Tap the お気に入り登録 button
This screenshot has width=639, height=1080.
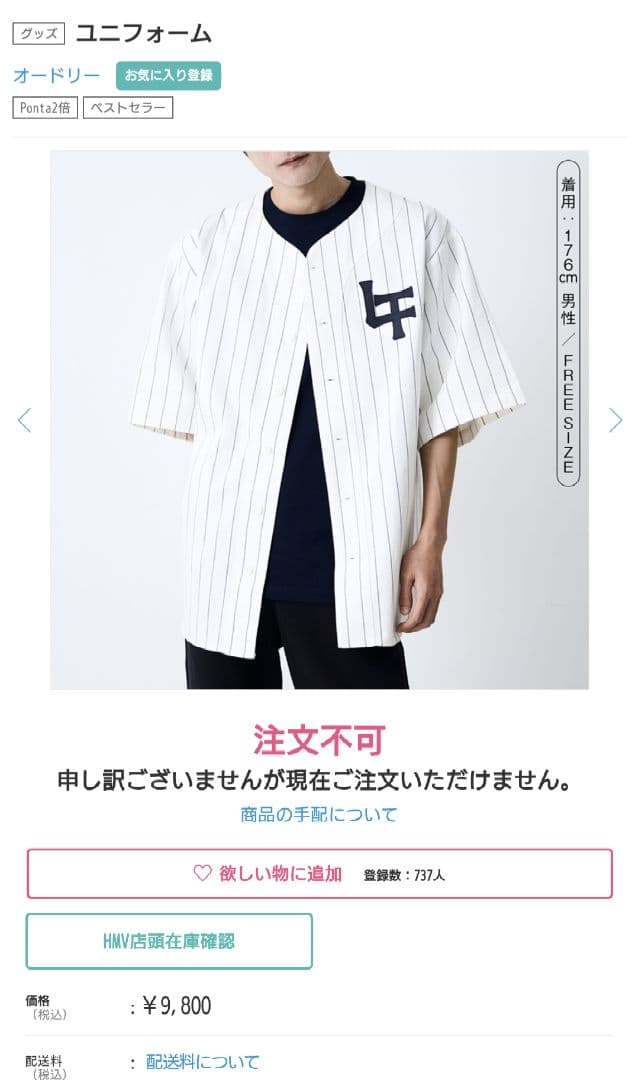coord(168,76)
